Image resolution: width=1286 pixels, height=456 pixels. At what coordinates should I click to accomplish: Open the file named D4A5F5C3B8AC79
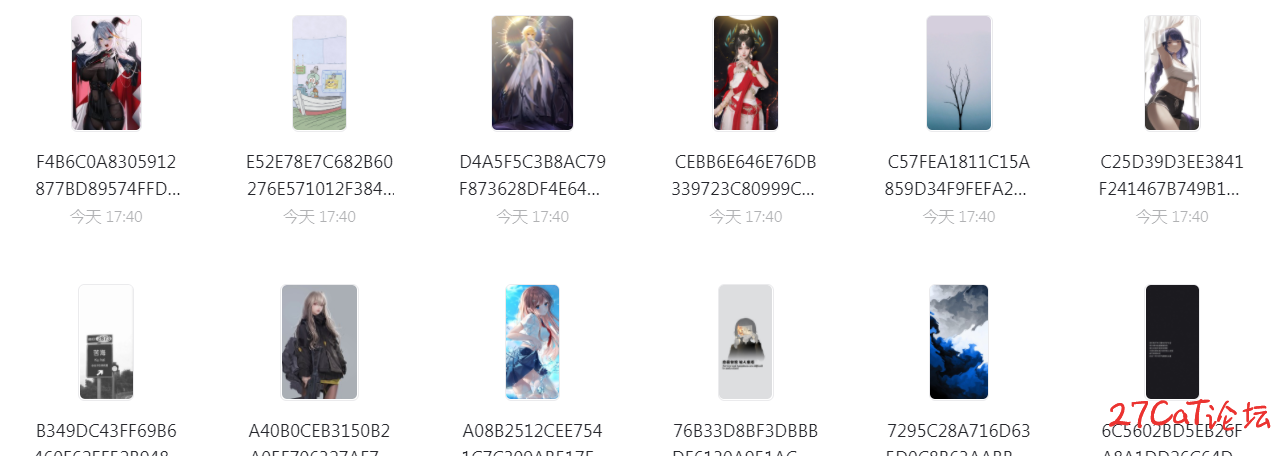pyautogui.click(x=532, y=73)
